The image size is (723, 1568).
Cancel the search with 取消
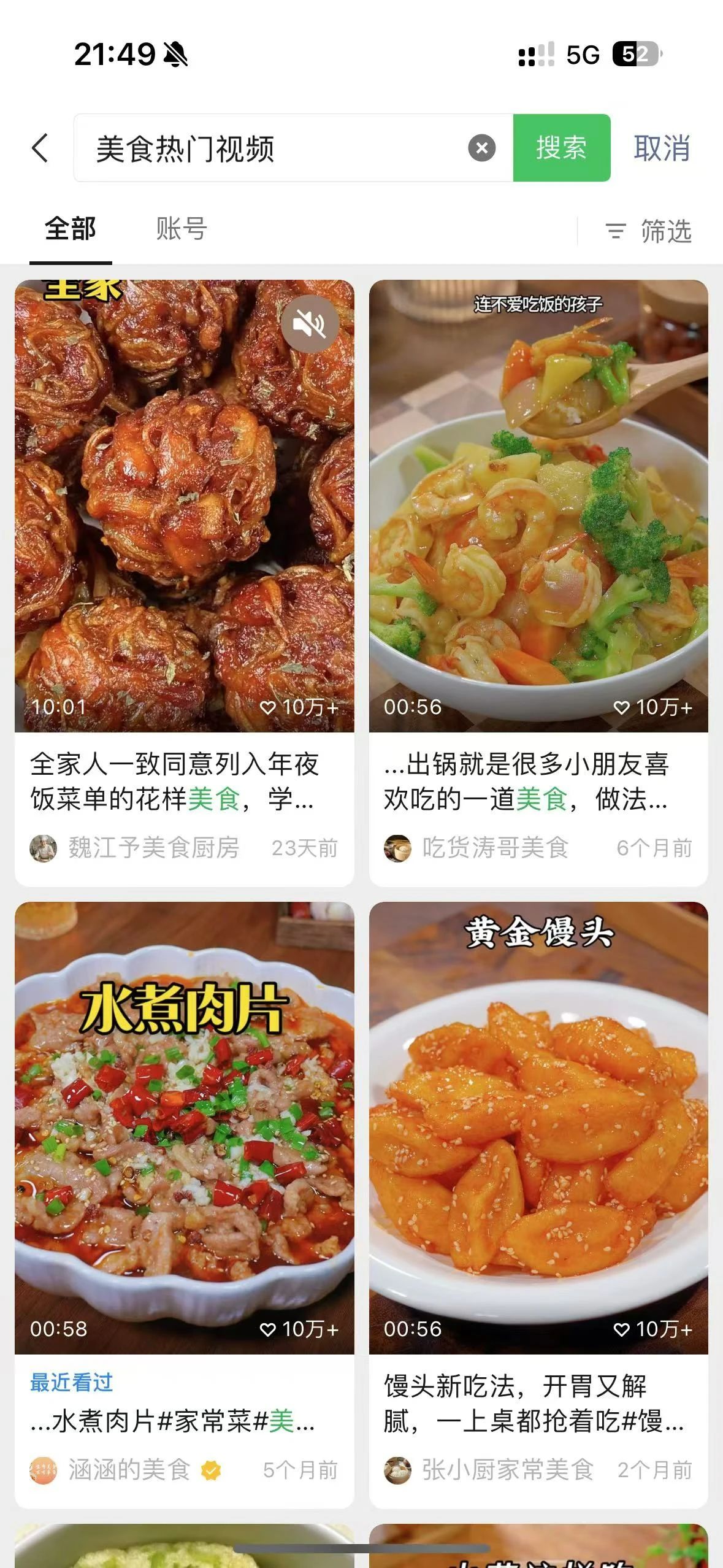pyautogui.click(x=662, y=148)
